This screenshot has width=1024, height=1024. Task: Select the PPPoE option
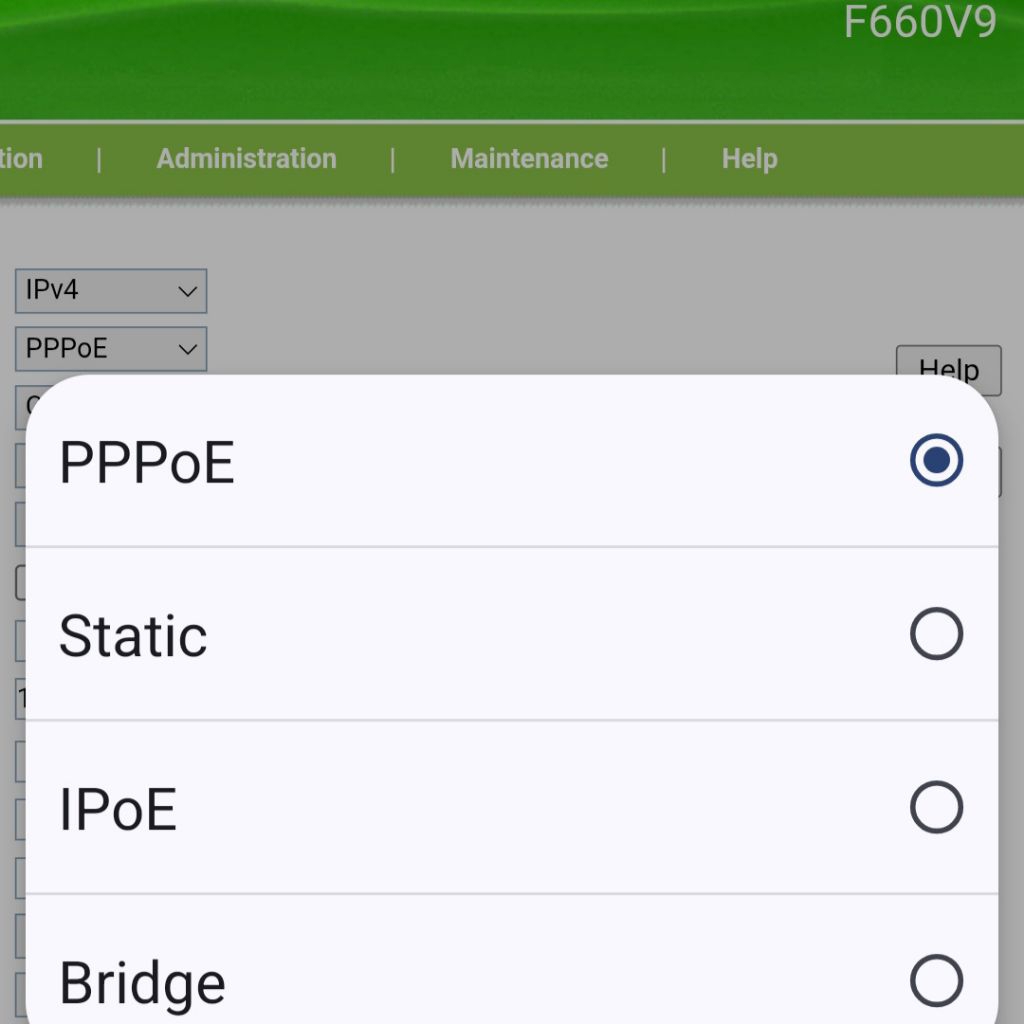coord(510,461)
